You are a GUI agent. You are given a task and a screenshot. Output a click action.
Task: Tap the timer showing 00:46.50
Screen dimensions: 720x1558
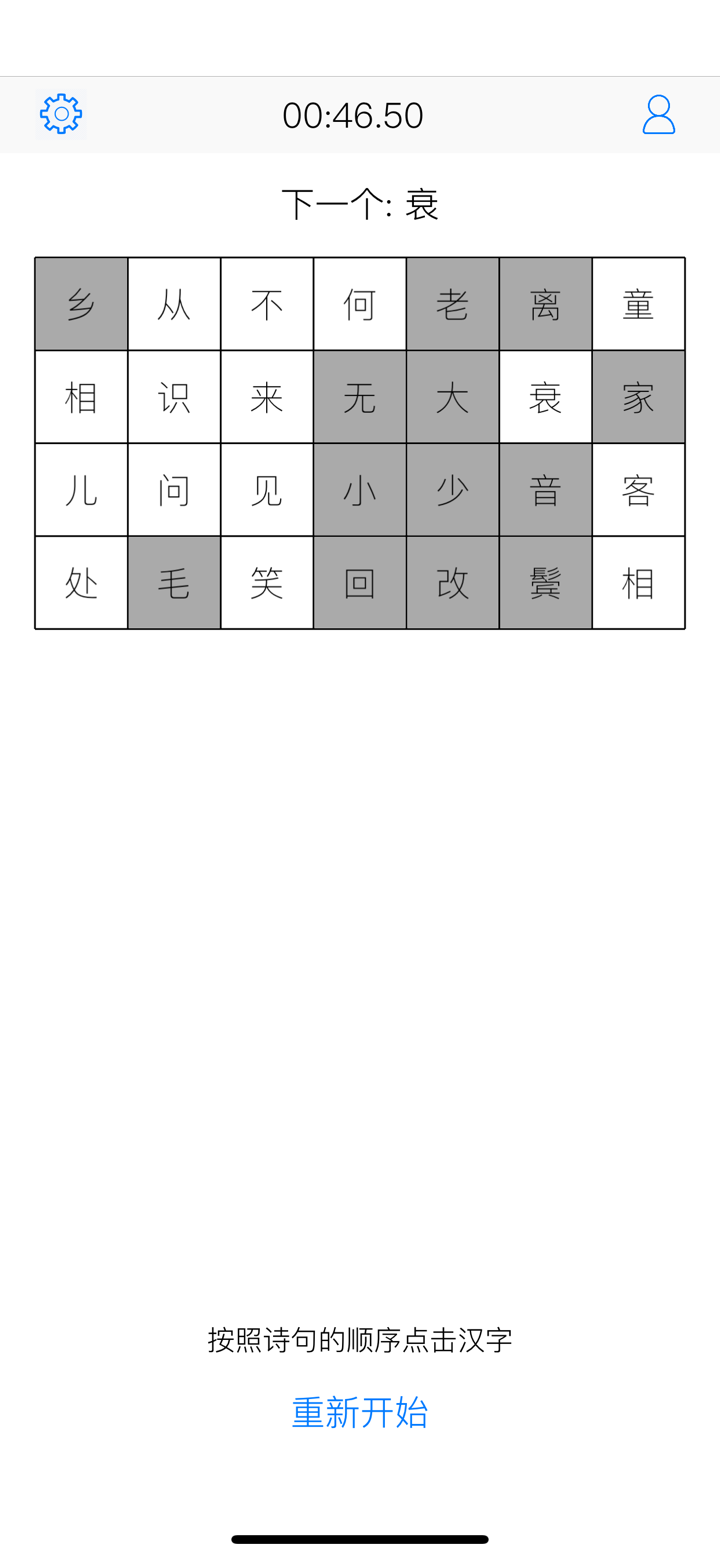click(353, 114)
